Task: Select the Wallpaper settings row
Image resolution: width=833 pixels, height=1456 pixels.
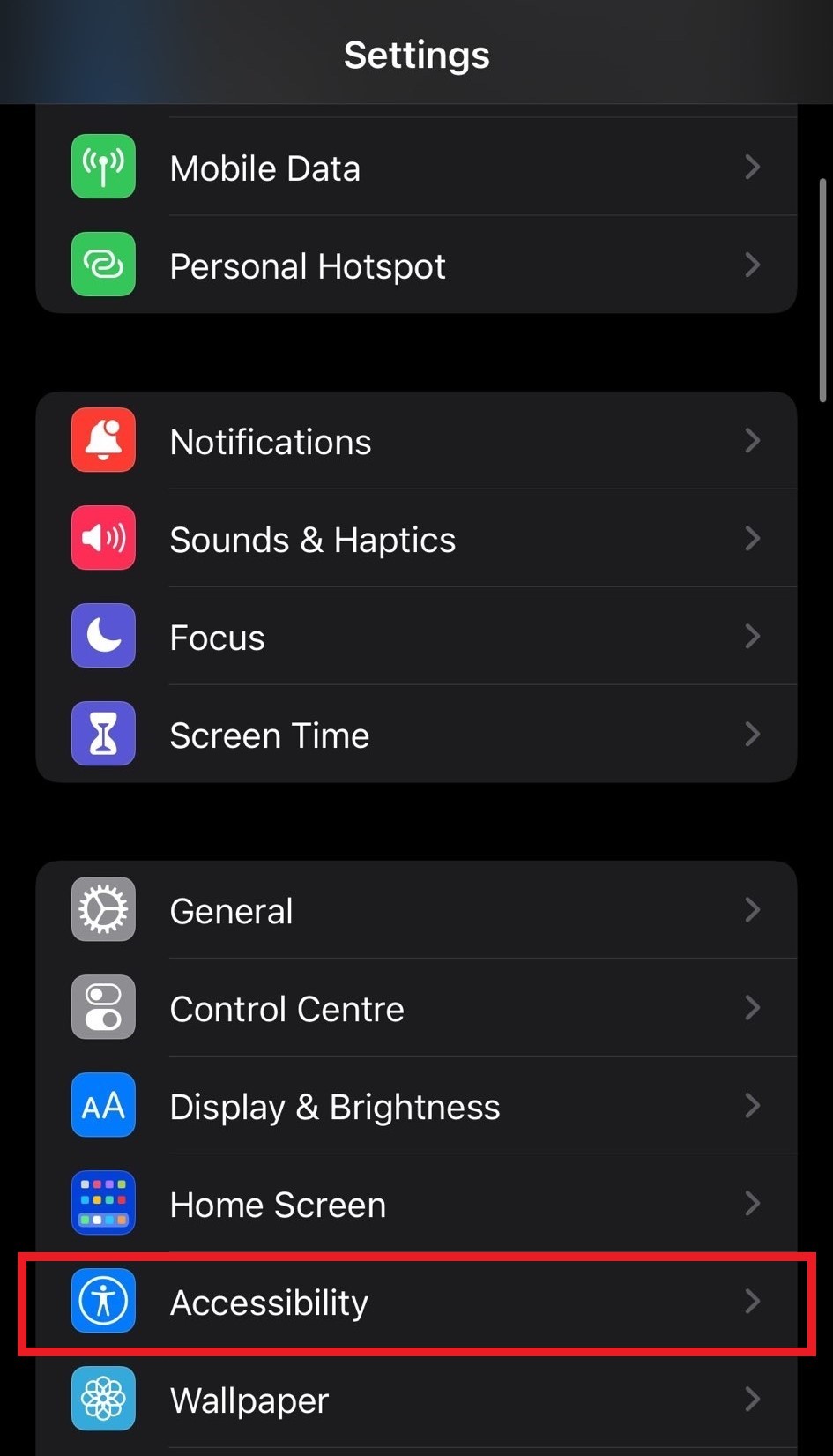Action: click(x=416, y=1399)
